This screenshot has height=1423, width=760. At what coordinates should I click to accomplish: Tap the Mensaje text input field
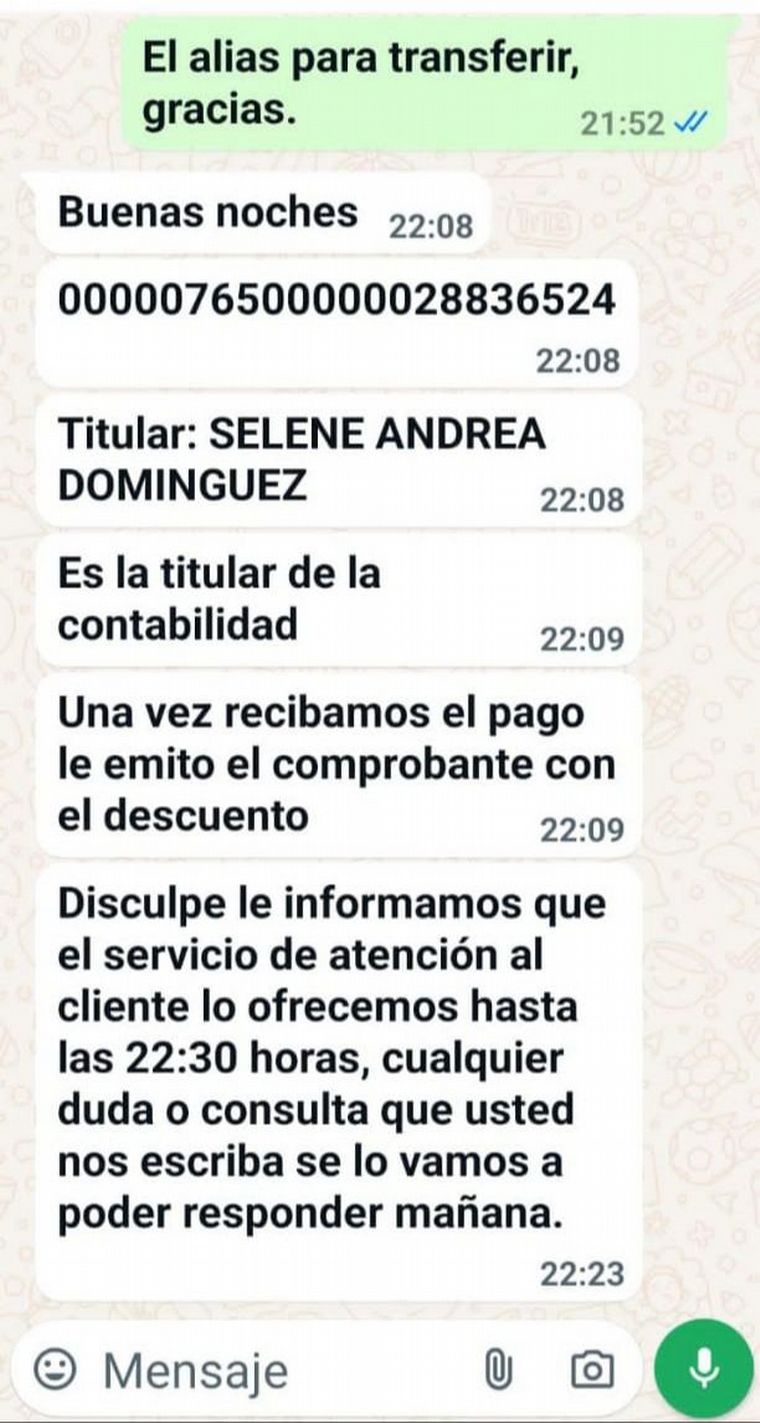(280, 1371)
